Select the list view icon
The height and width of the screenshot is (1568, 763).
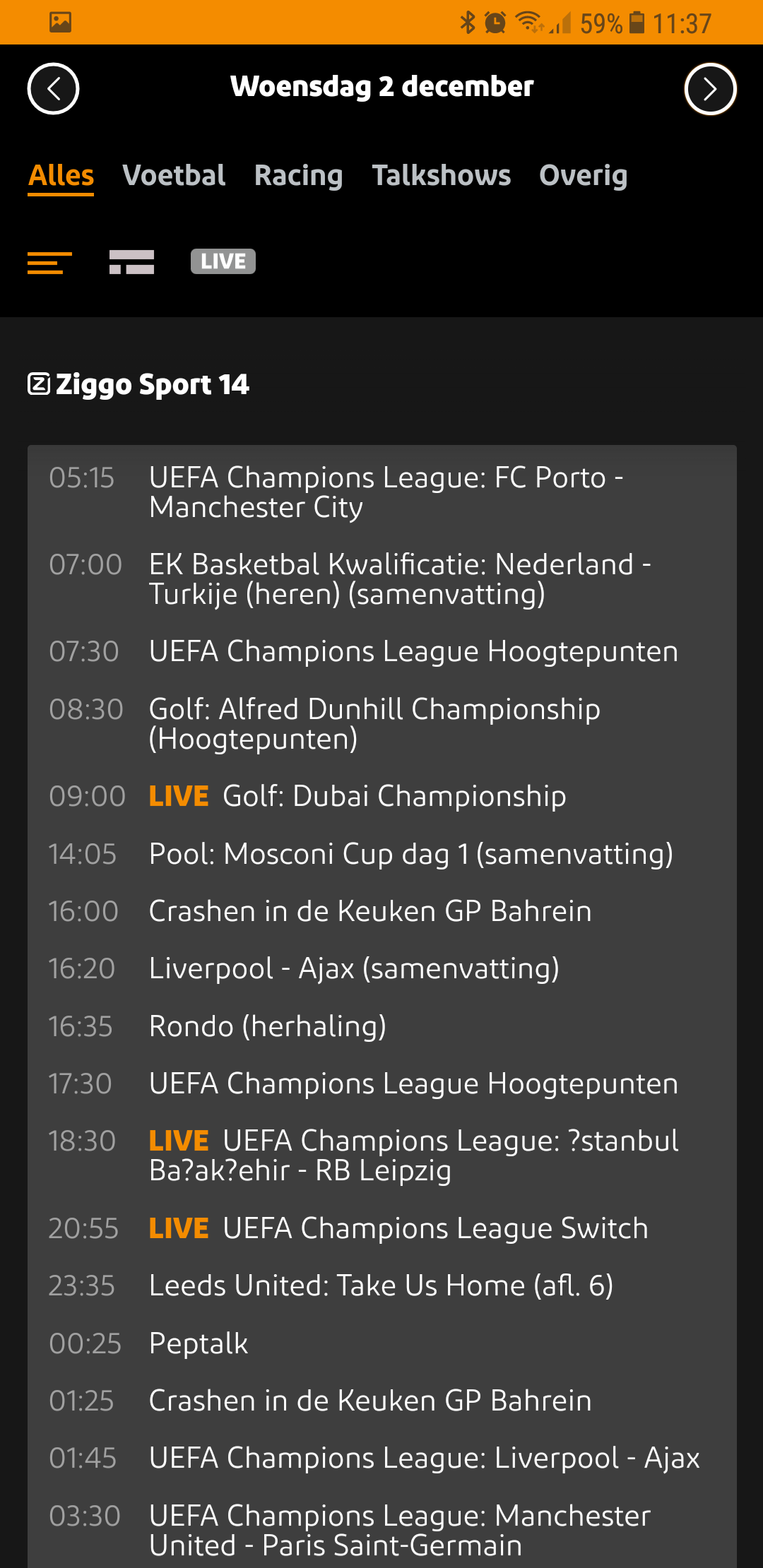pyautogui.click(x=49, y=262)
